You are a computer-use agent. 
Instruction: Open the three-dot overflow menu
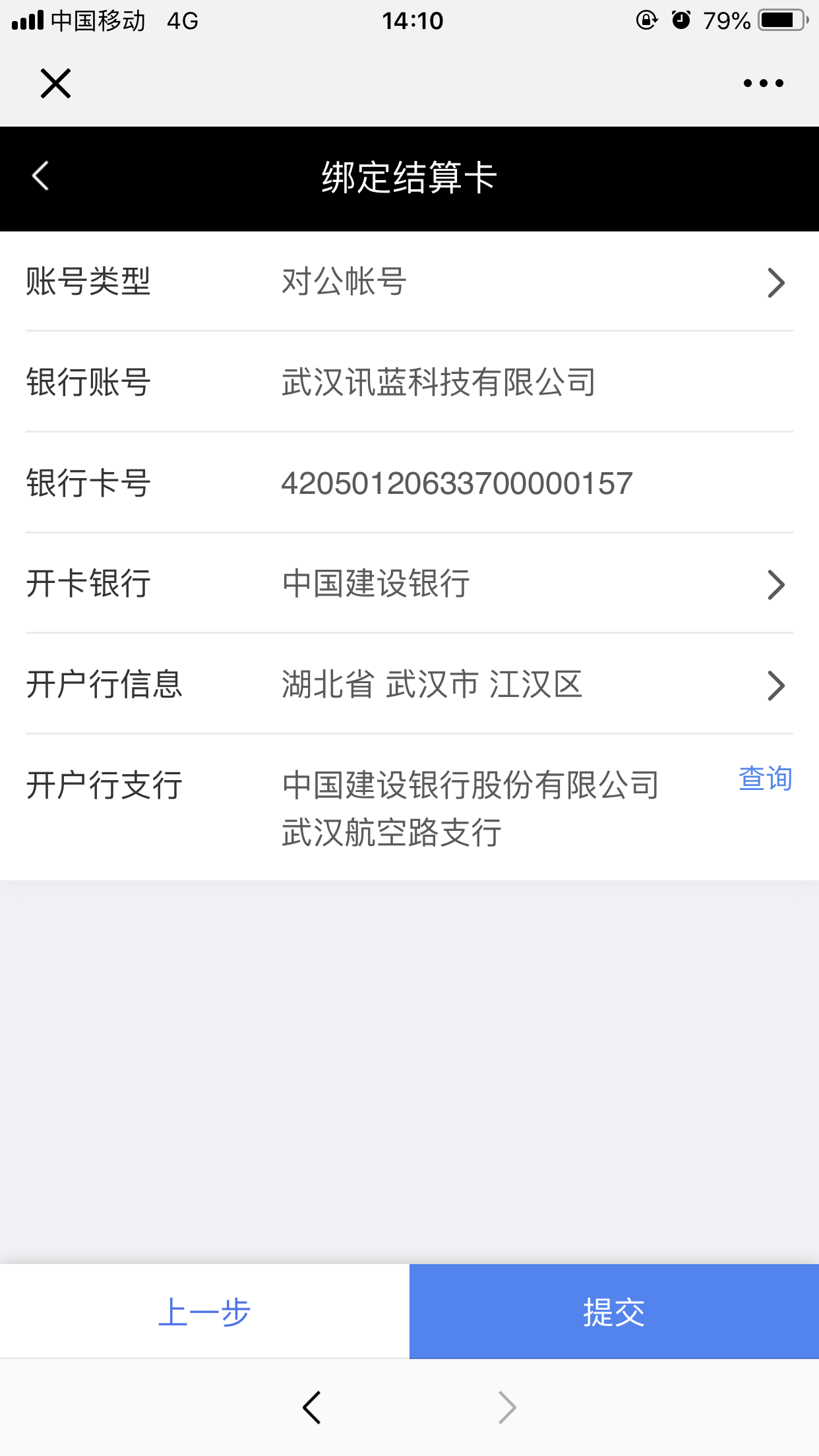point(763,83)
